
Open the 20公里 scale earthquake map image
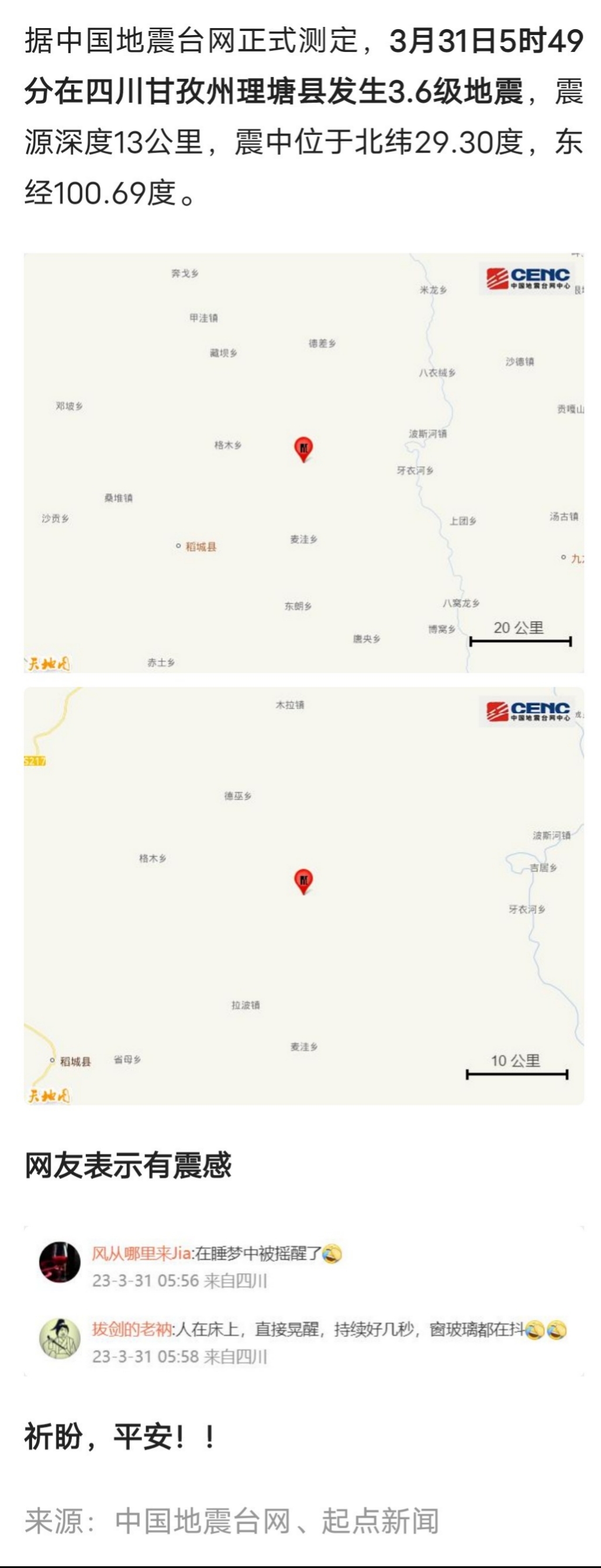[x=304, y=463]
